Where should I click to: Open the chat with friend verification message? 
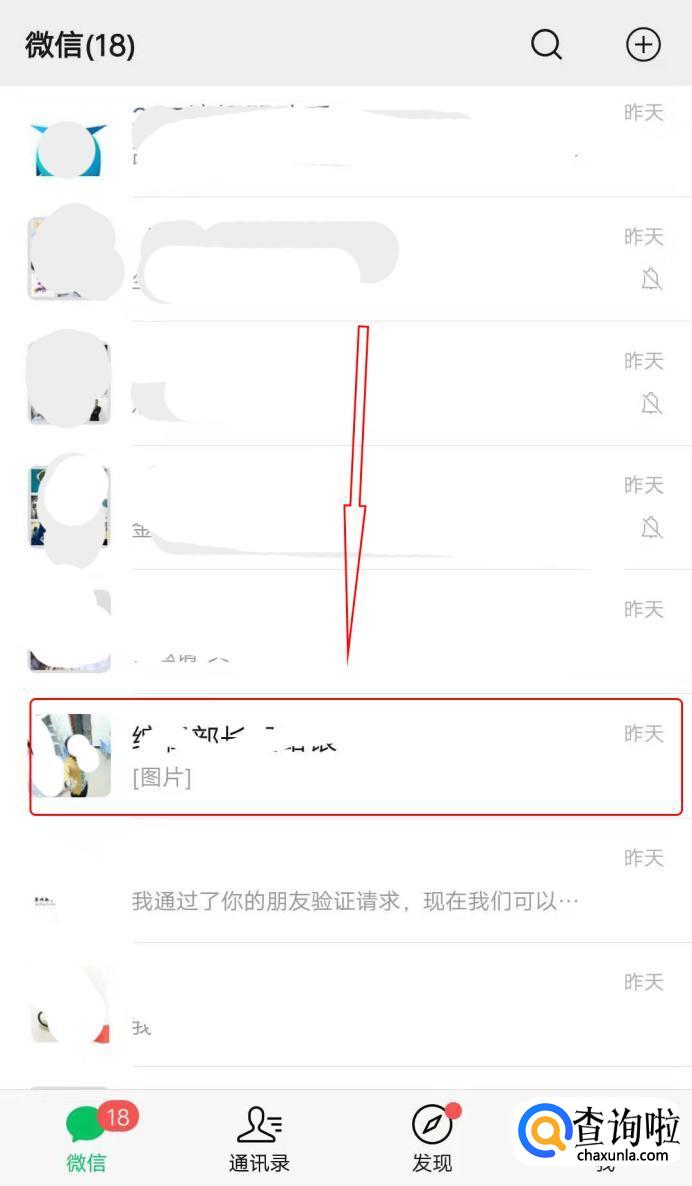tap(356, 881)
